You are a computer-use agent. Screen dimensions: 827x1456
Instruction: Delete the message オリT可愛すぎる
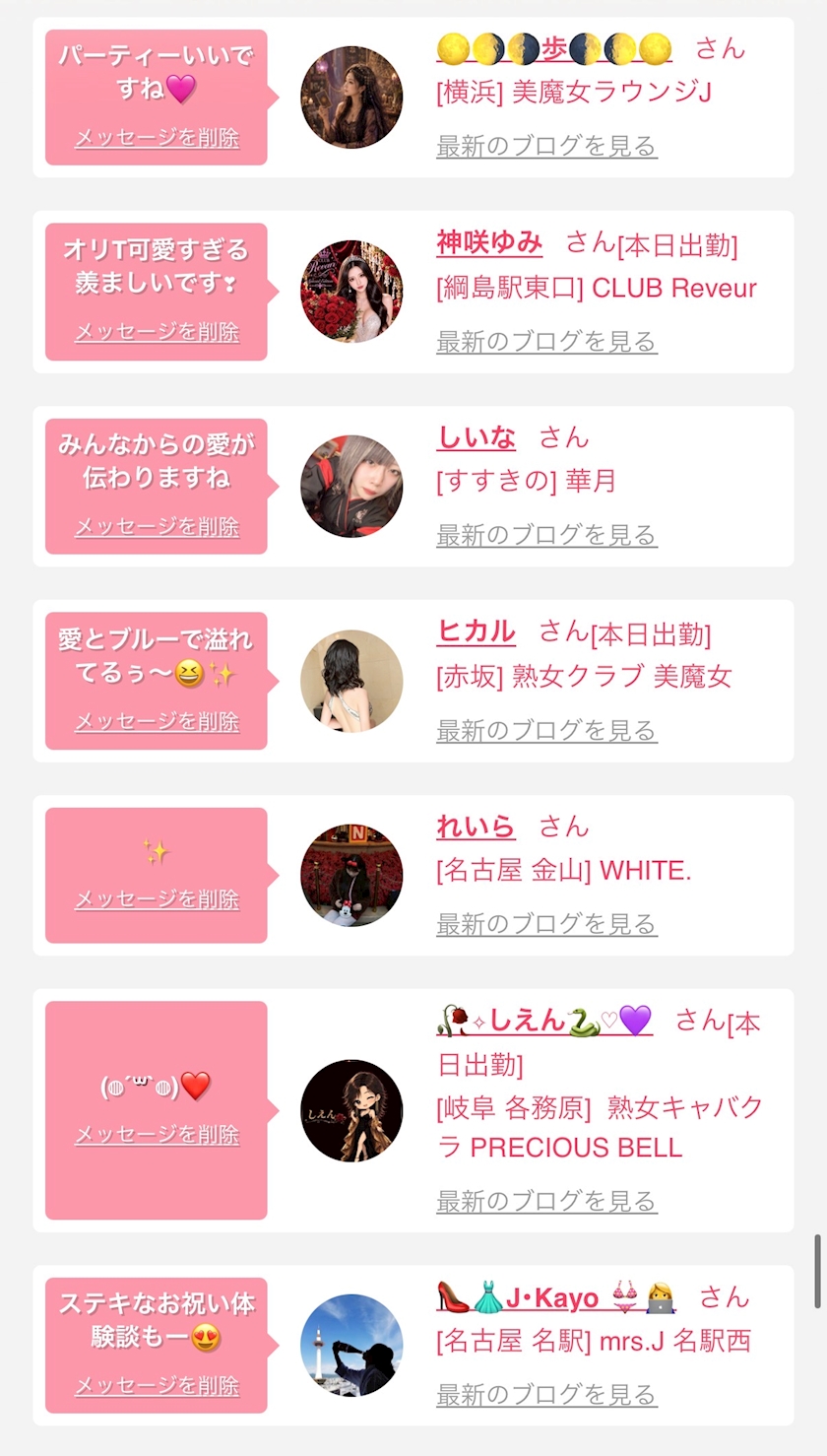pyautogui.click(x=157, y=332)
